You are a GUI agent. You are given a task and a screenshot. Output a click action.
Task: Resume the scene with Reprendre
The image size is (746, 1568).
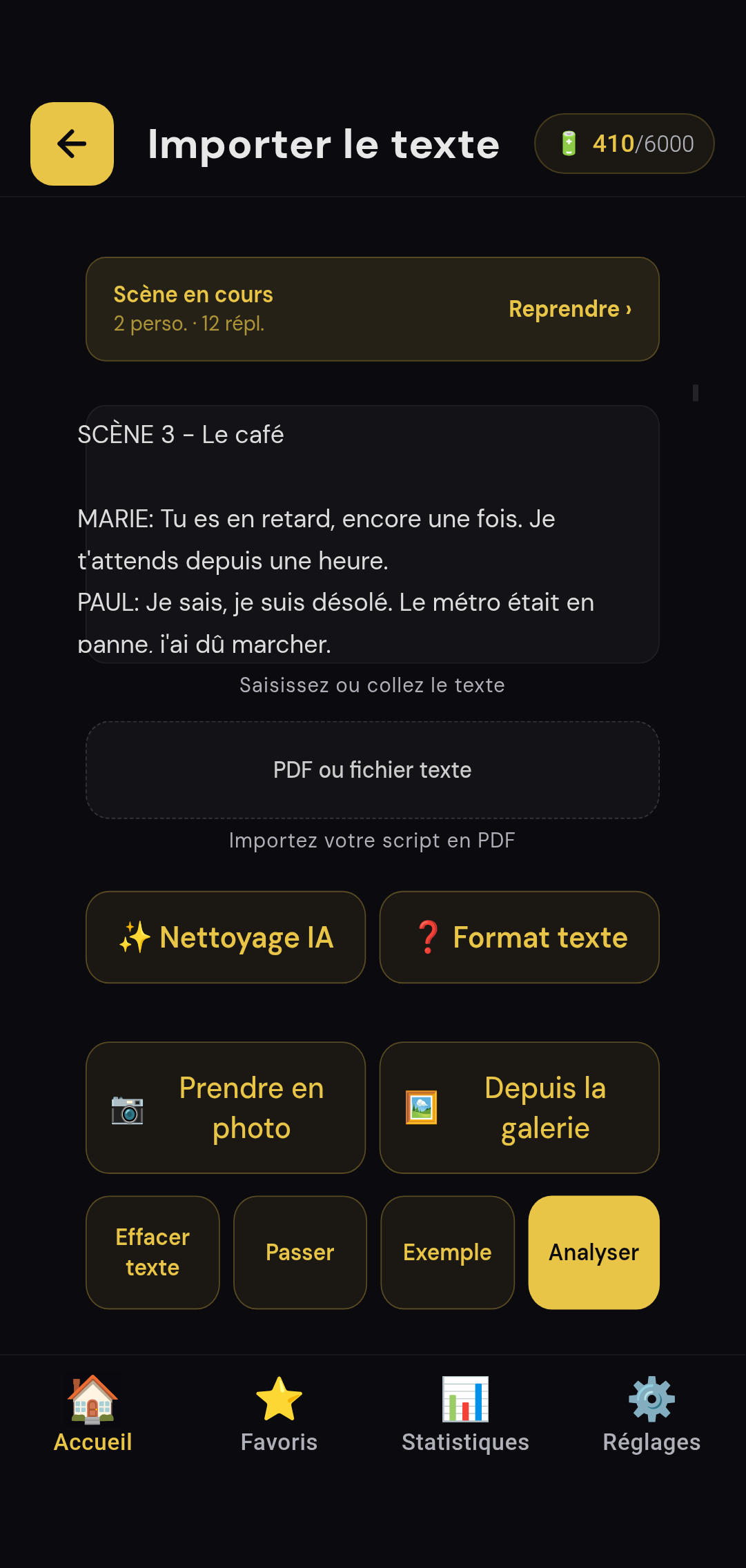pyautogui.click(x=569, y=309)
